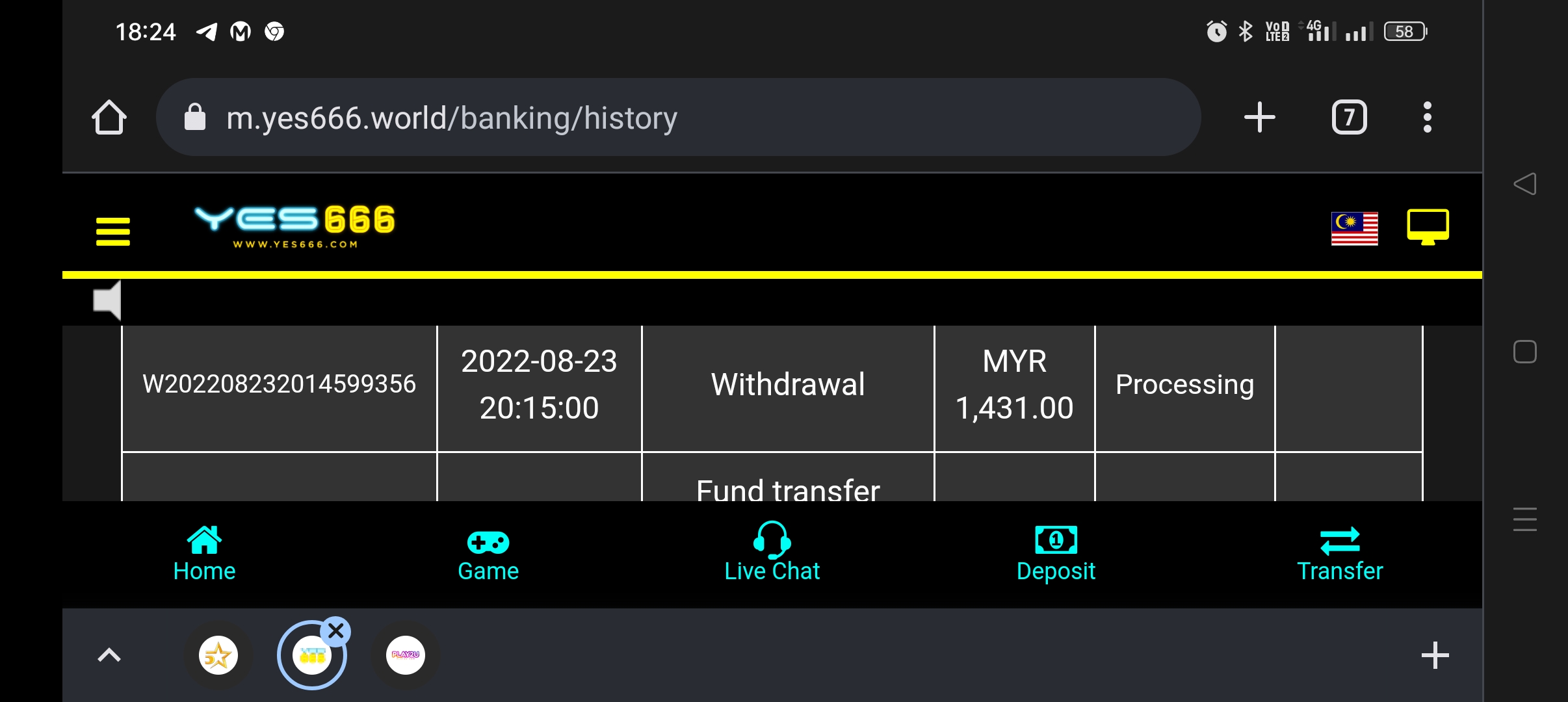The image size is (1568, 702).
Task: Go to the Home tab
Action: [204, 554]
